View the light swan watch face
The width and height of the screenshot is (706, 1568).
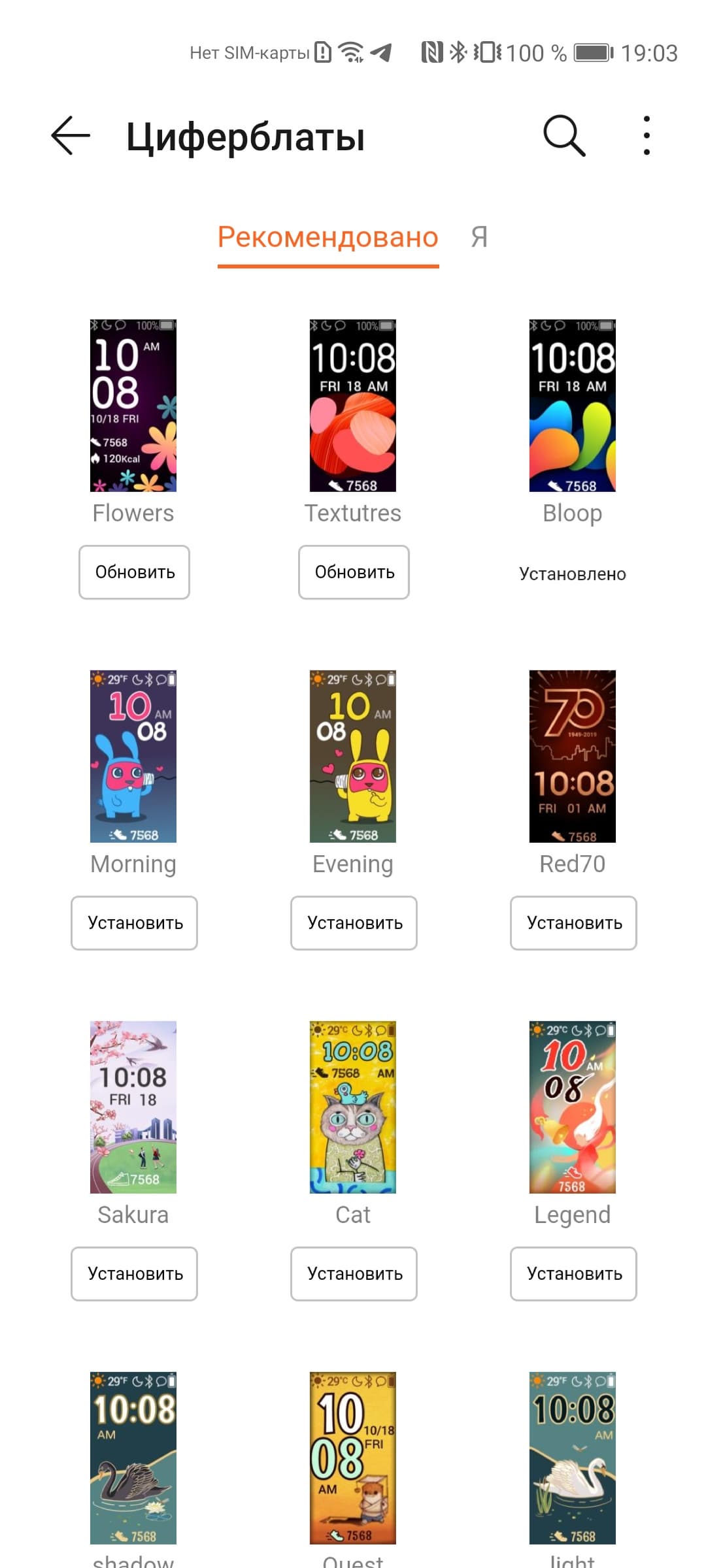click(572, 1458)
